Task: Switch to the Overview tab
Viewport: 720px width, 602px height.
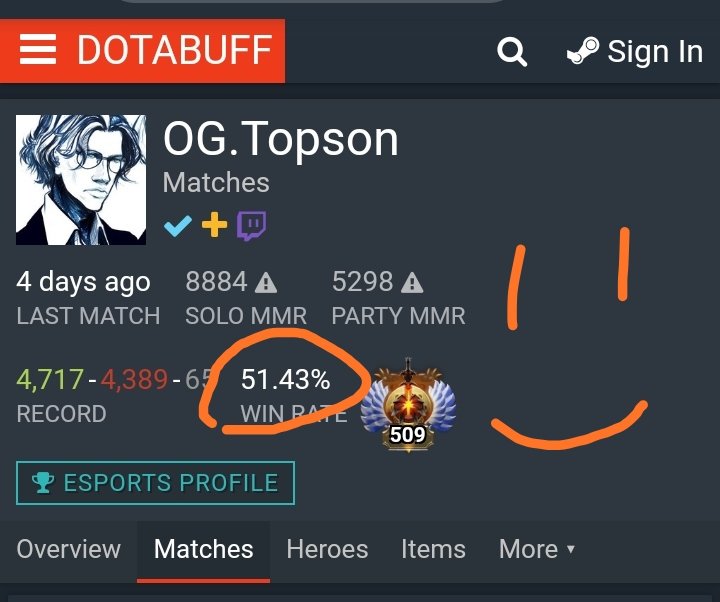Action: tap(68, 549)
